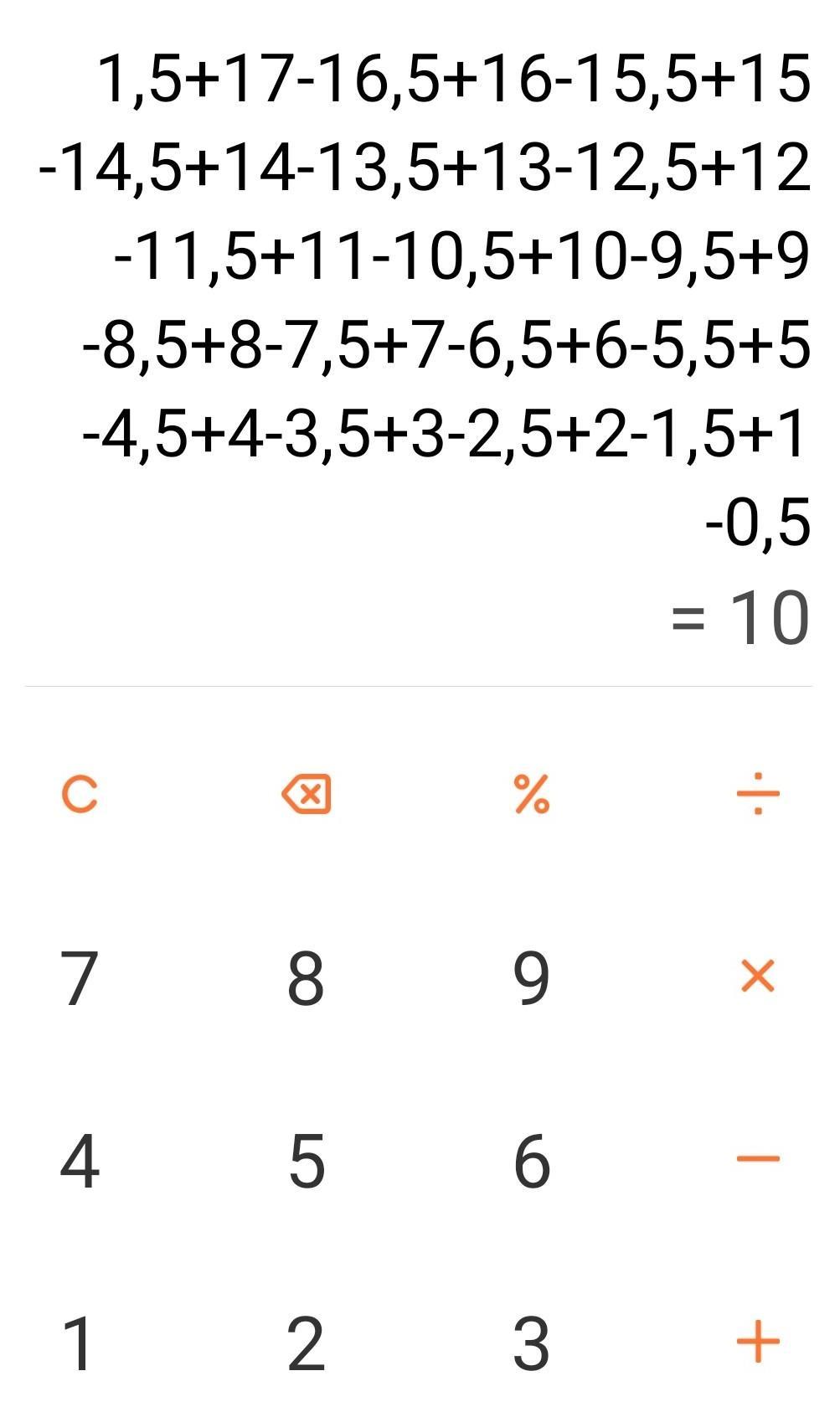Image resolution: width=840 pixels, height=1407 pixels.
Task: Tap the percent key
Action: [532, 794]
